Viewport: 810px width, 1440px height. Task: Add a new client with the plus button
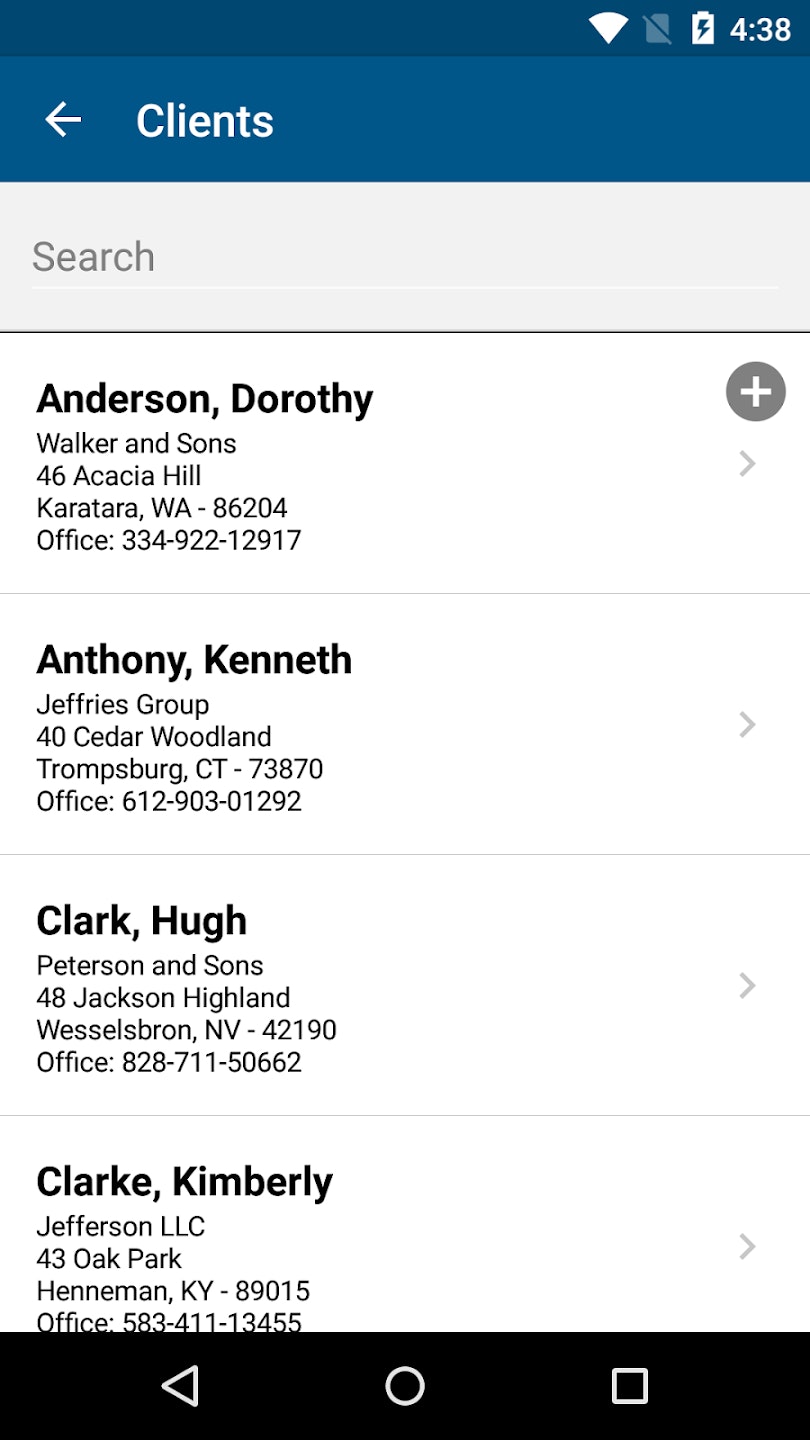(755, 391)
